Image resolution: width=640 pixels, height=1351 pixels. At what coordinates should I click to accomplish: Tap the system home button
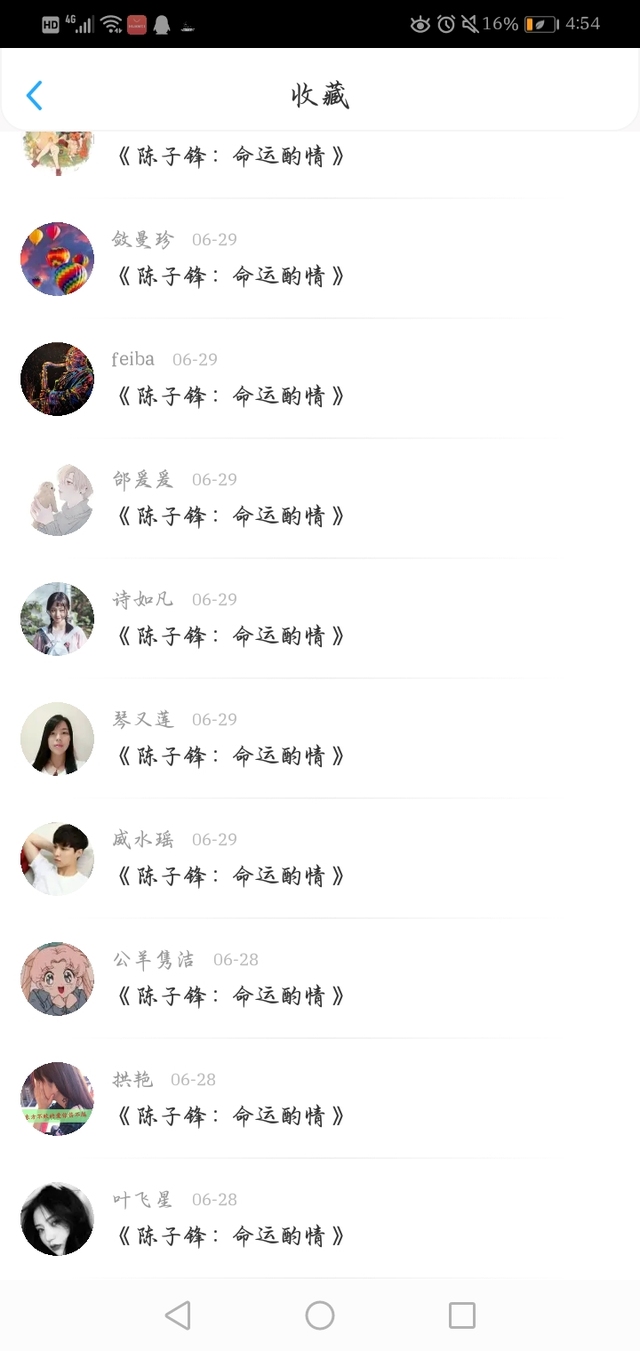click(x=320, y=1315)
